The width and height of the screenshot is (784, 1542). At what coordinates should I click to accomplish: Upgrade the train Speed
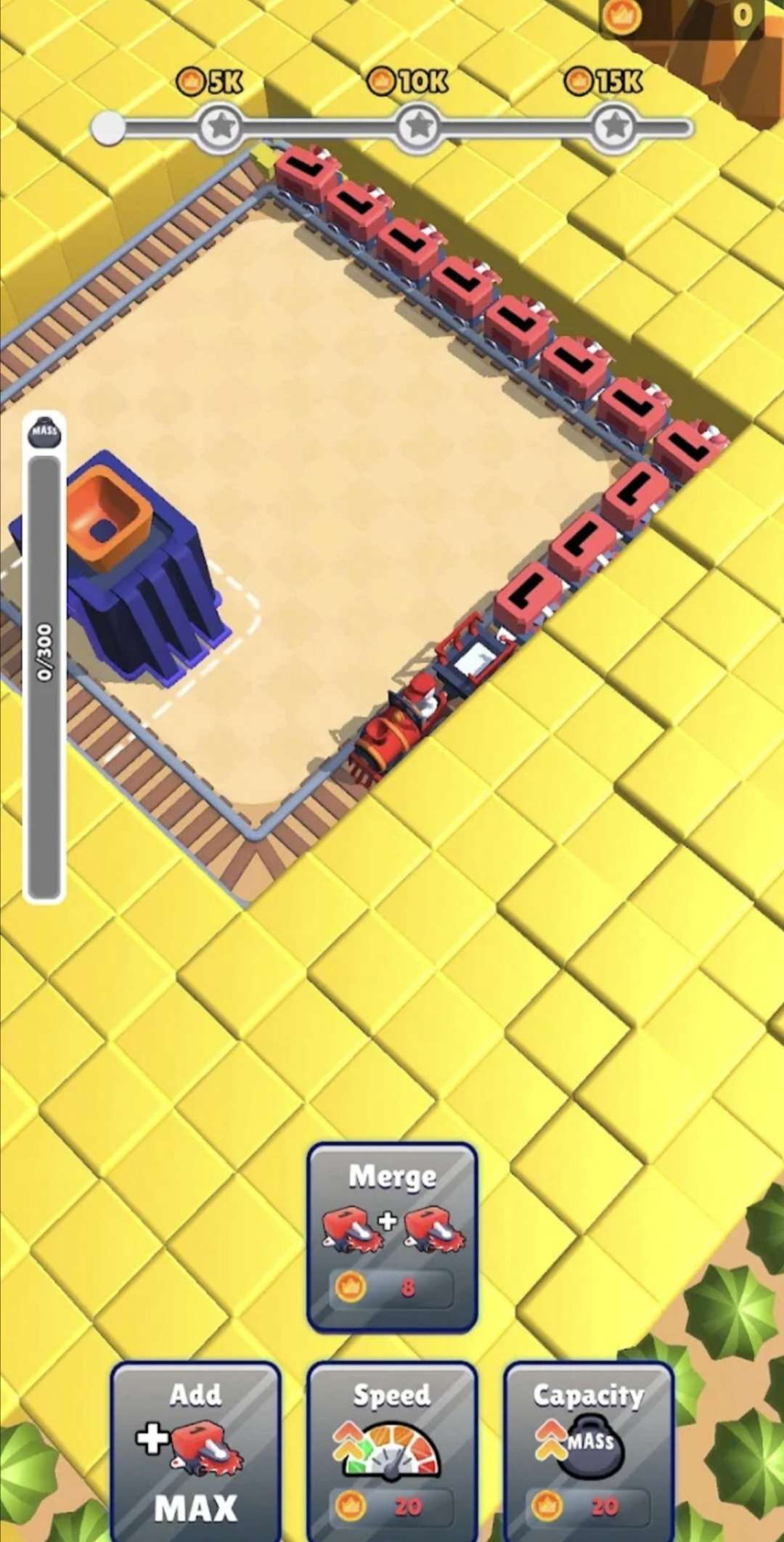[392, 1452]
